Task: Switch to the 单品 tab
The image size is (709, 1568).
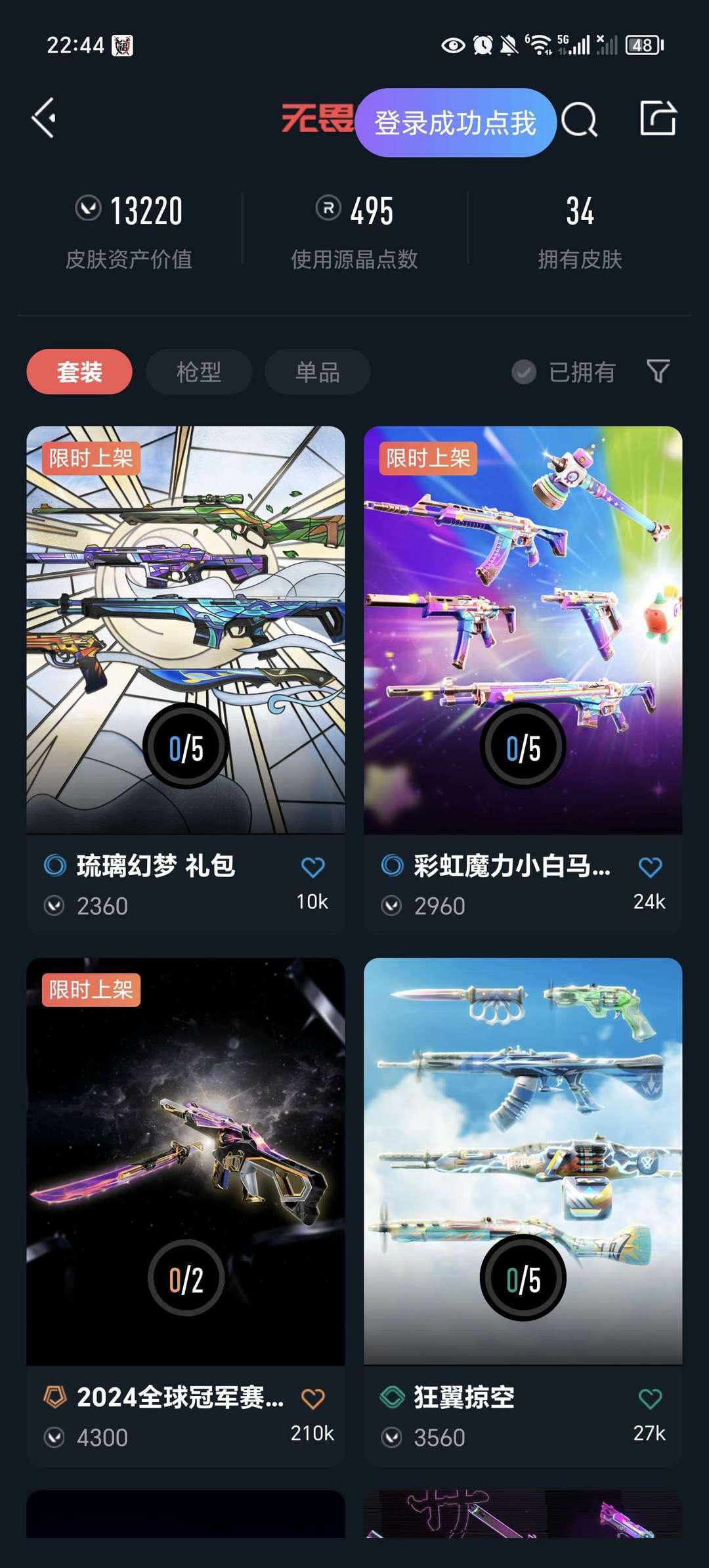Action: pyautogui.click(x=317, y=371)
